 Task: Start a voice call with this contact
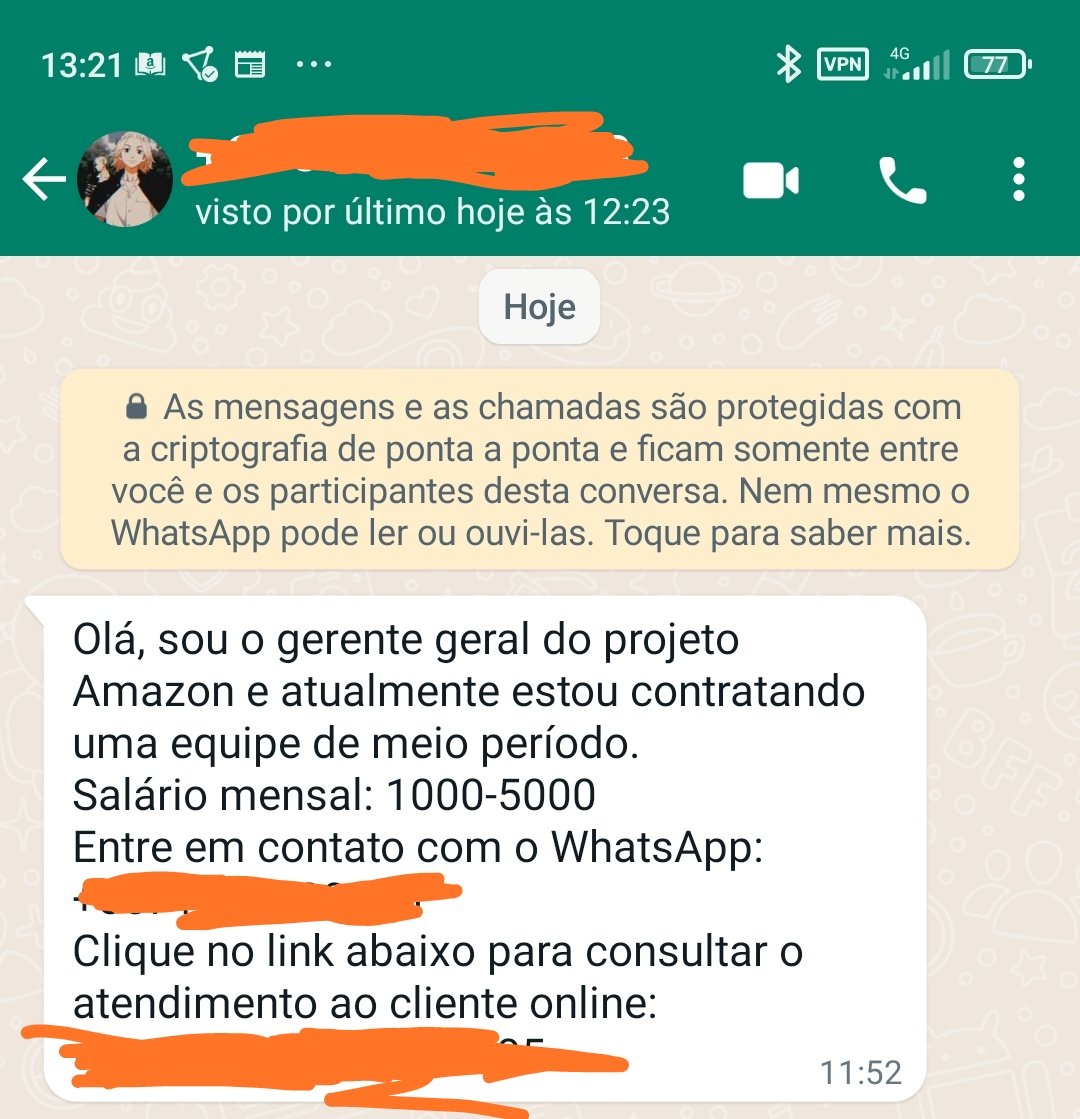(x=902, y=181)
